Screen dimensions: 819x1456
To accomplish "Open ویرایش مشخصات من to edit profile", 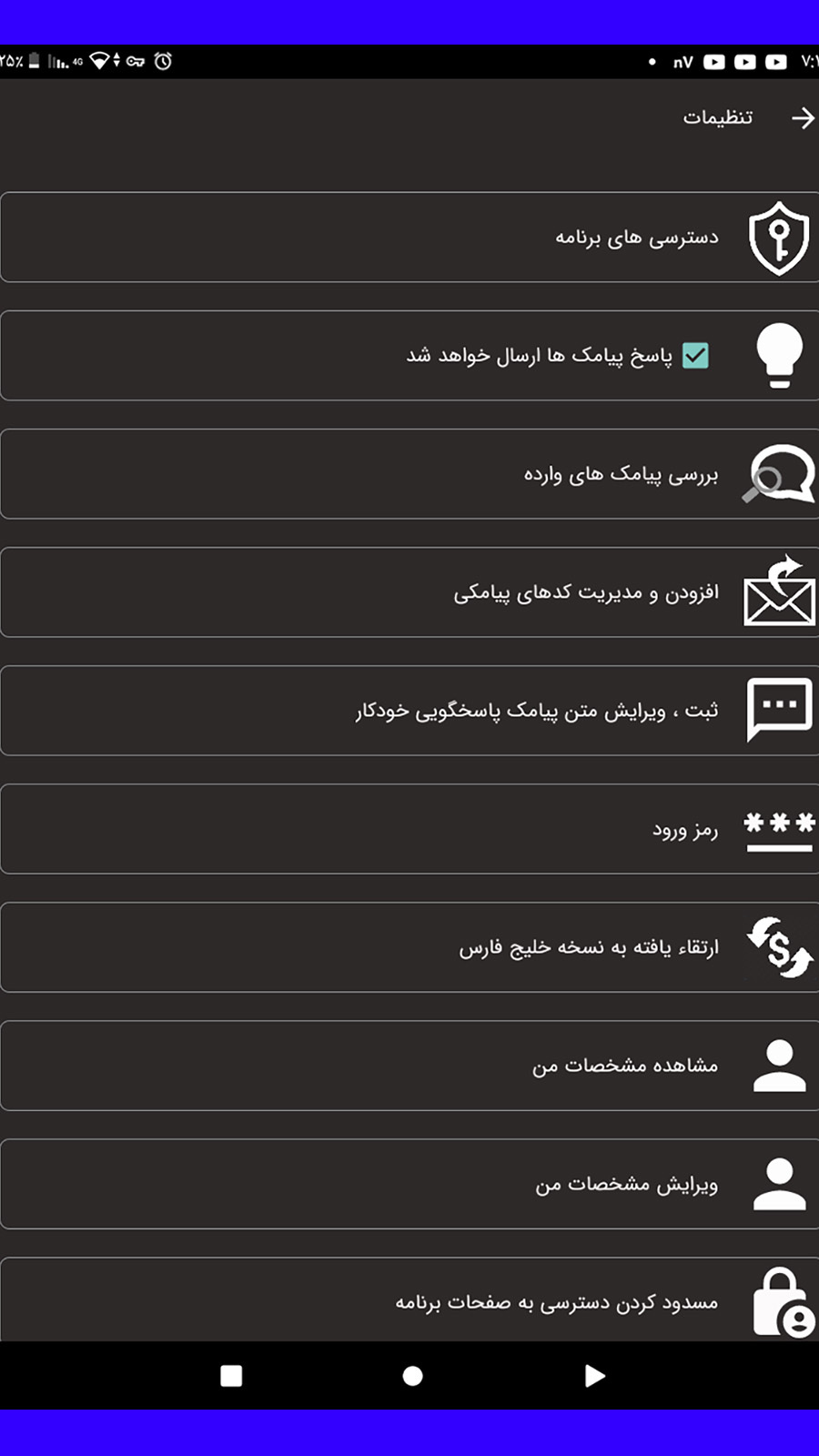I will [x=626, y=1184].
